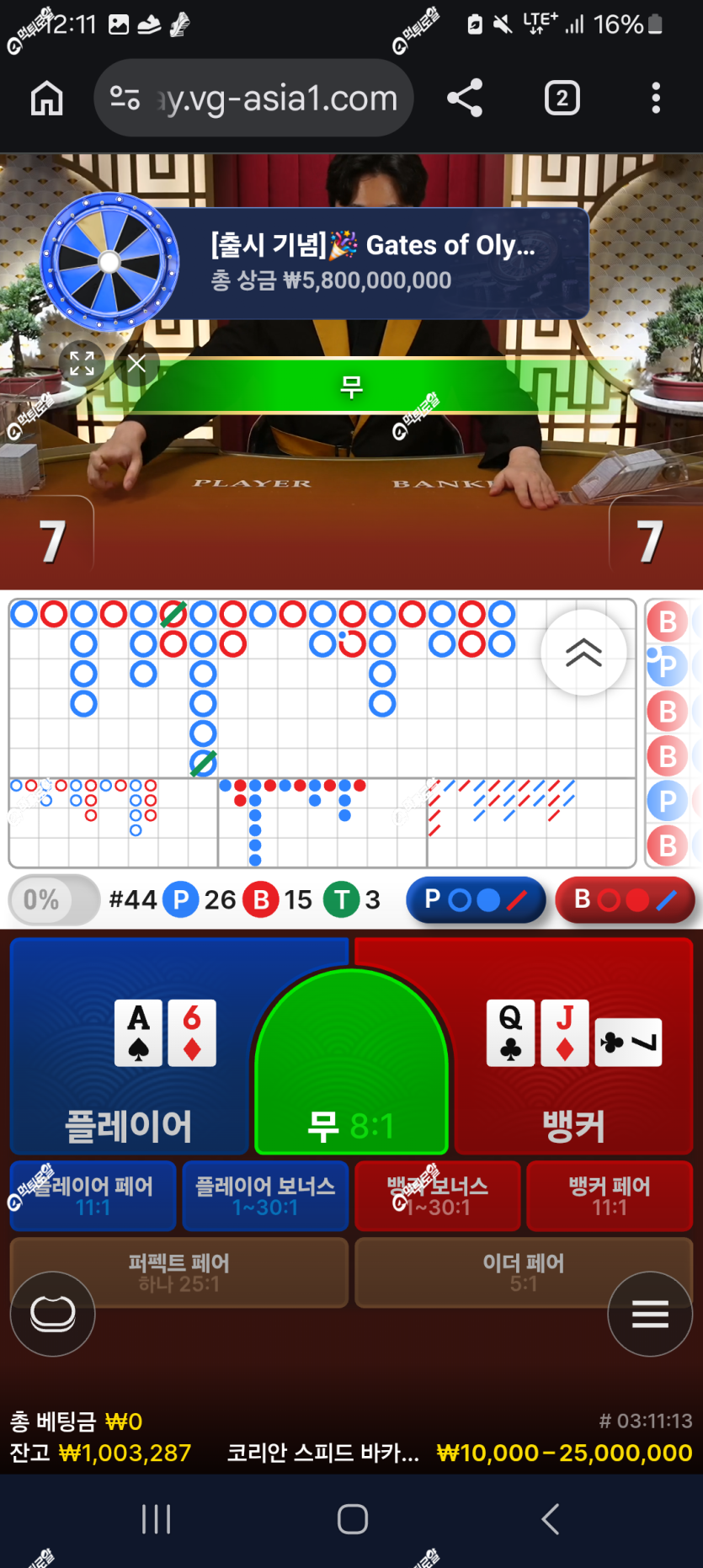Viewport: 703px width, 1568px height.
Task: Go back with the system back button
Action: (550, 1519)
